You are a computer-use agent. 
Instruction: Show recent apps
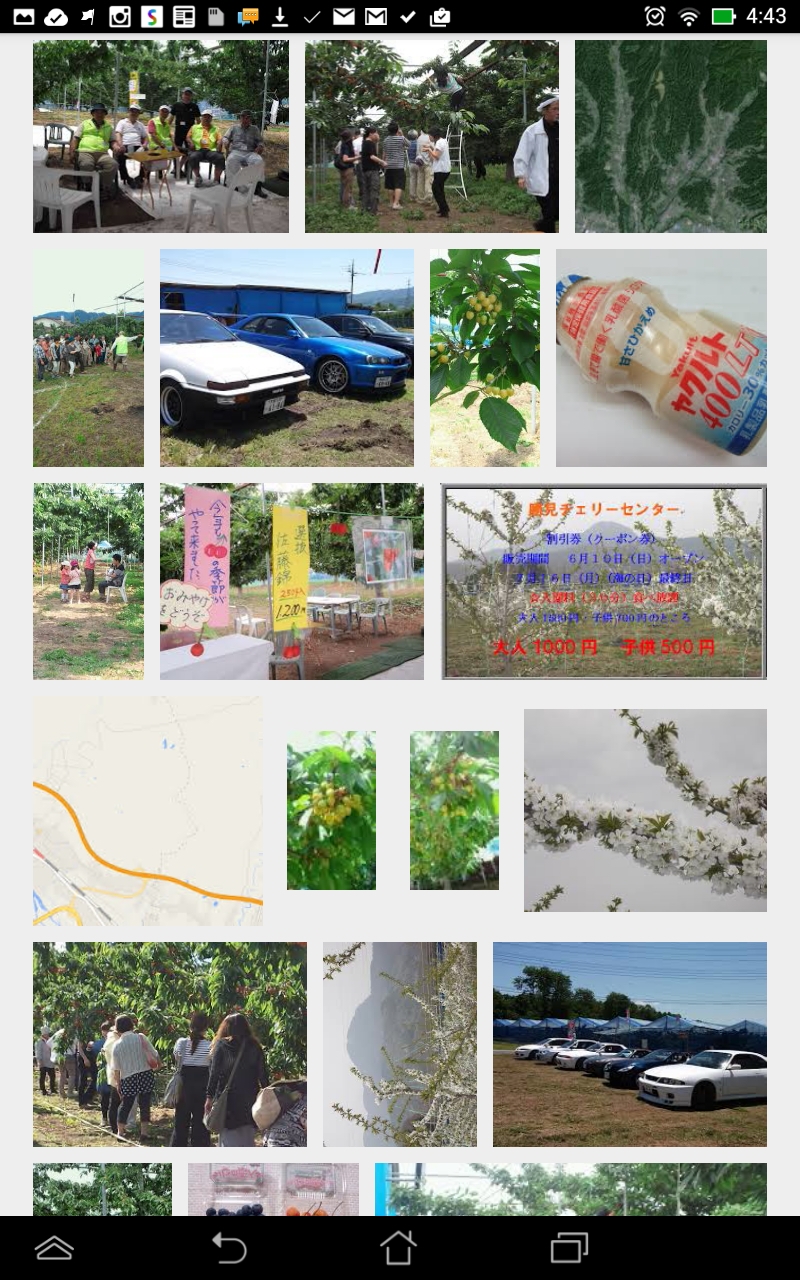click(x=569, y=1247)
